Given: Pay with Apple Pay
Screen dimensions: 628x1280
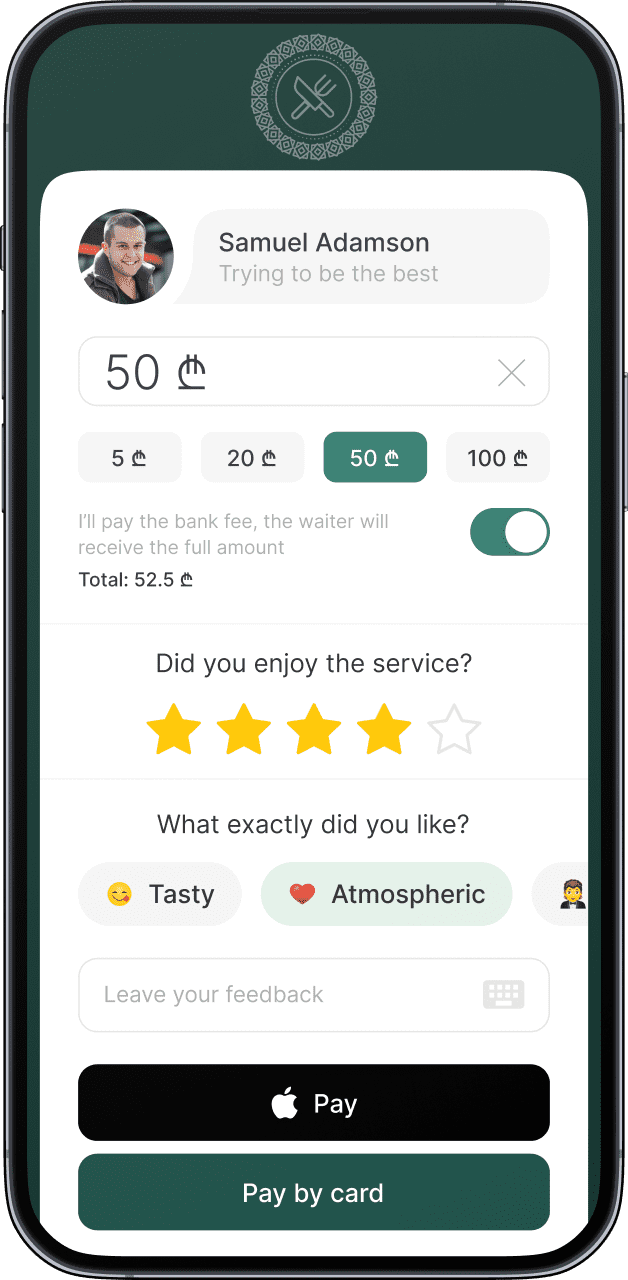Looking at the screenshot, I should (x=314, y=1103).
